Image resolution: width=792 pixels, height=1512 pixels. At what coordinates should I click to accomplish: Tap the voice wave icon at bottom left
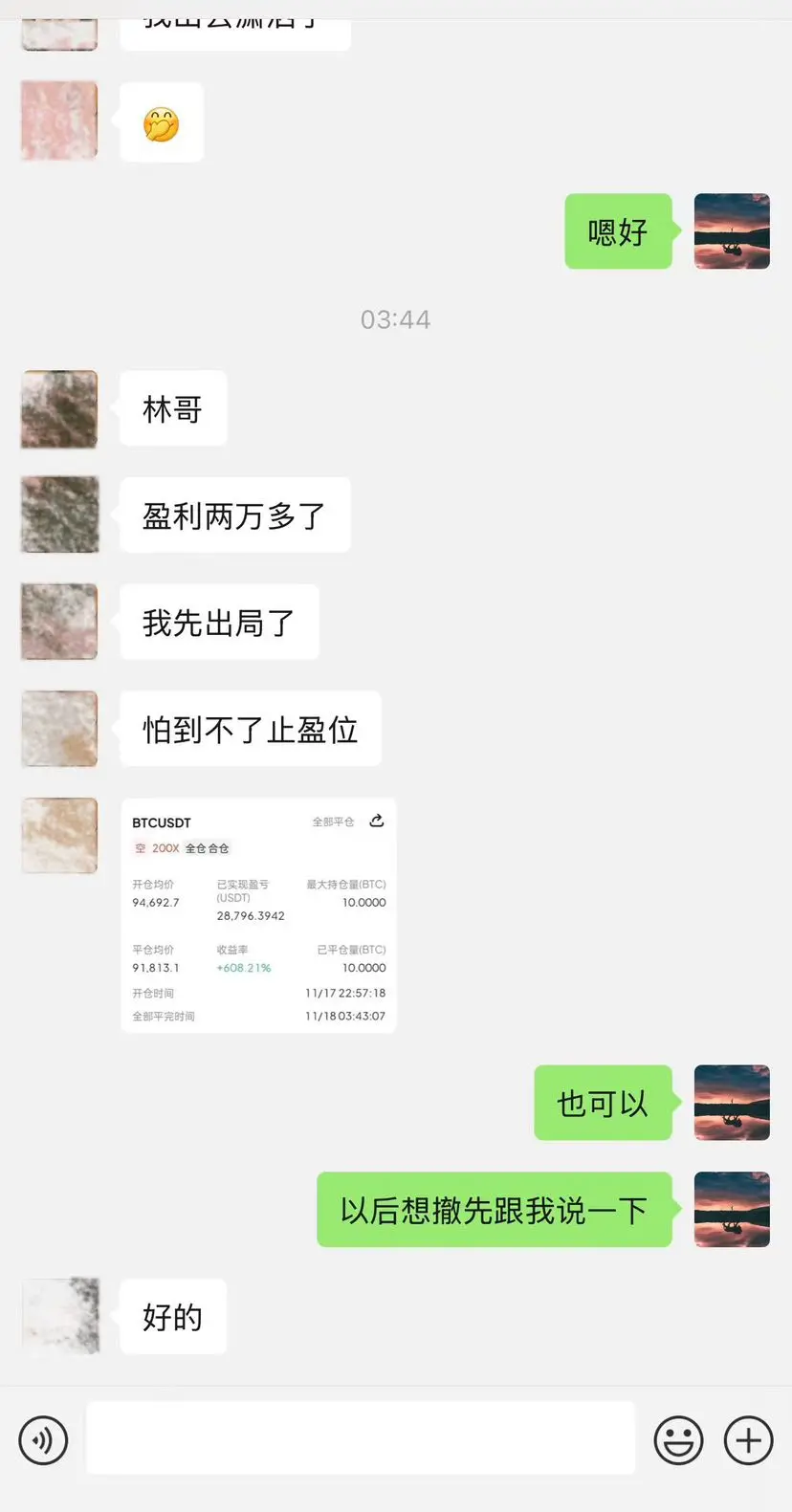tap(43, 1439)
